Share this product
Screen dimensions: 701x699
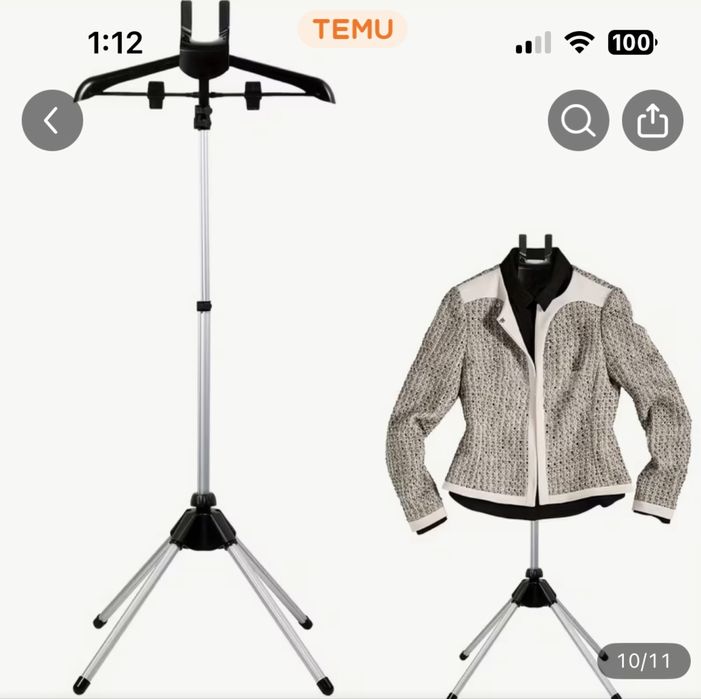(652, 121)
